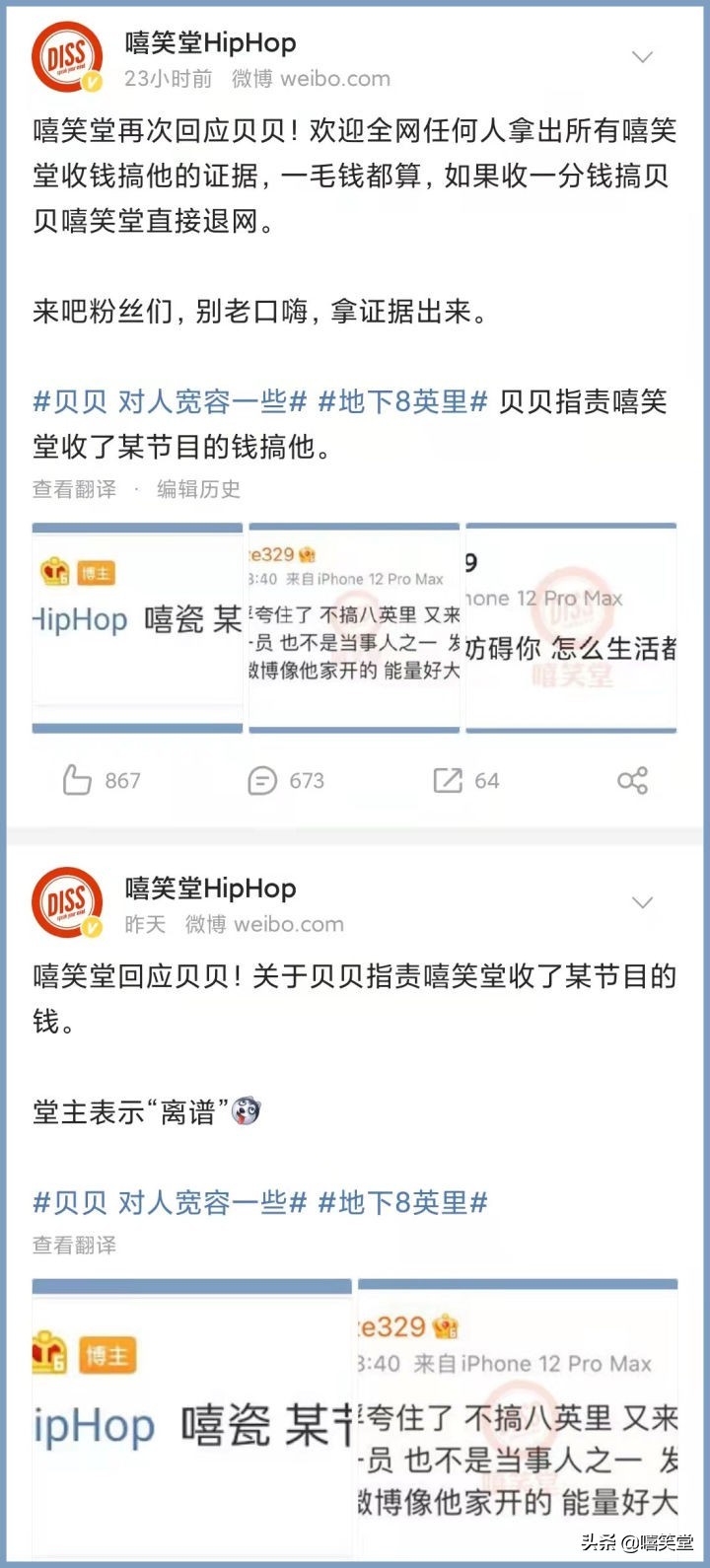Tap 查看翻译 under the first post
The height and width of the screenshot is (1568, 710).
[74, 489]
